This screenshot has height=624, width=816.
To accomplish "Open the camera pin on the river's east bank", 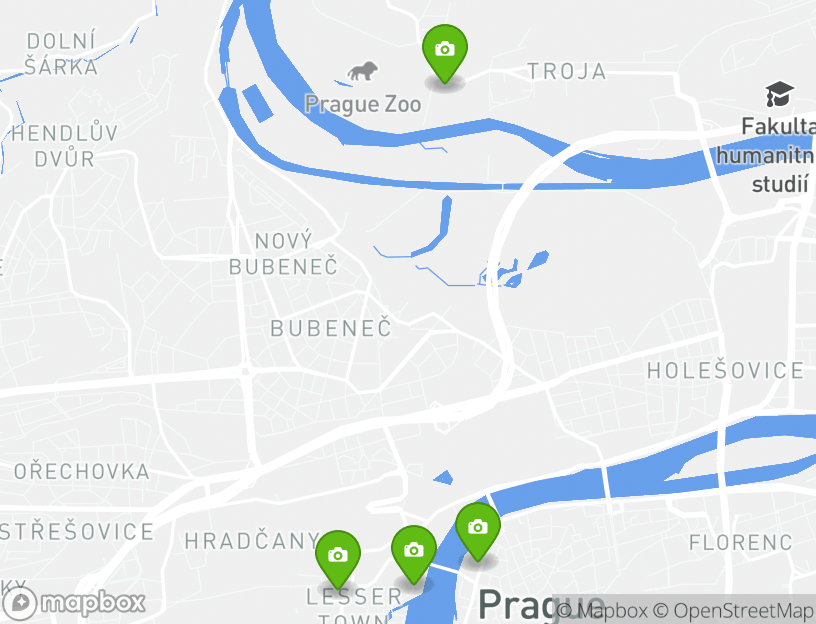I will [x=478, y=529].
